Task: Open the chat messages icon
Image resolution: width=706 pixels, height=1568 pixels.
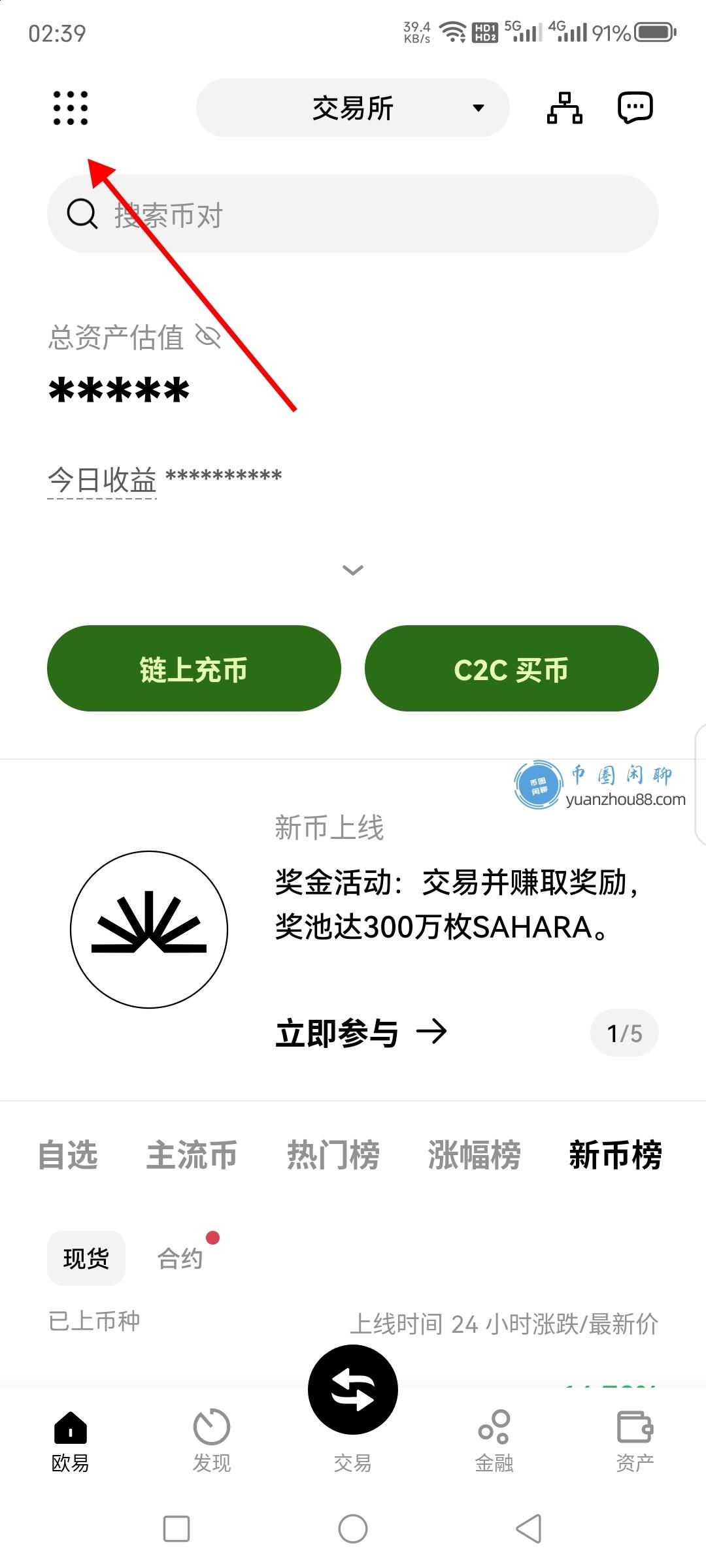Action: click(x=635, y=108)
